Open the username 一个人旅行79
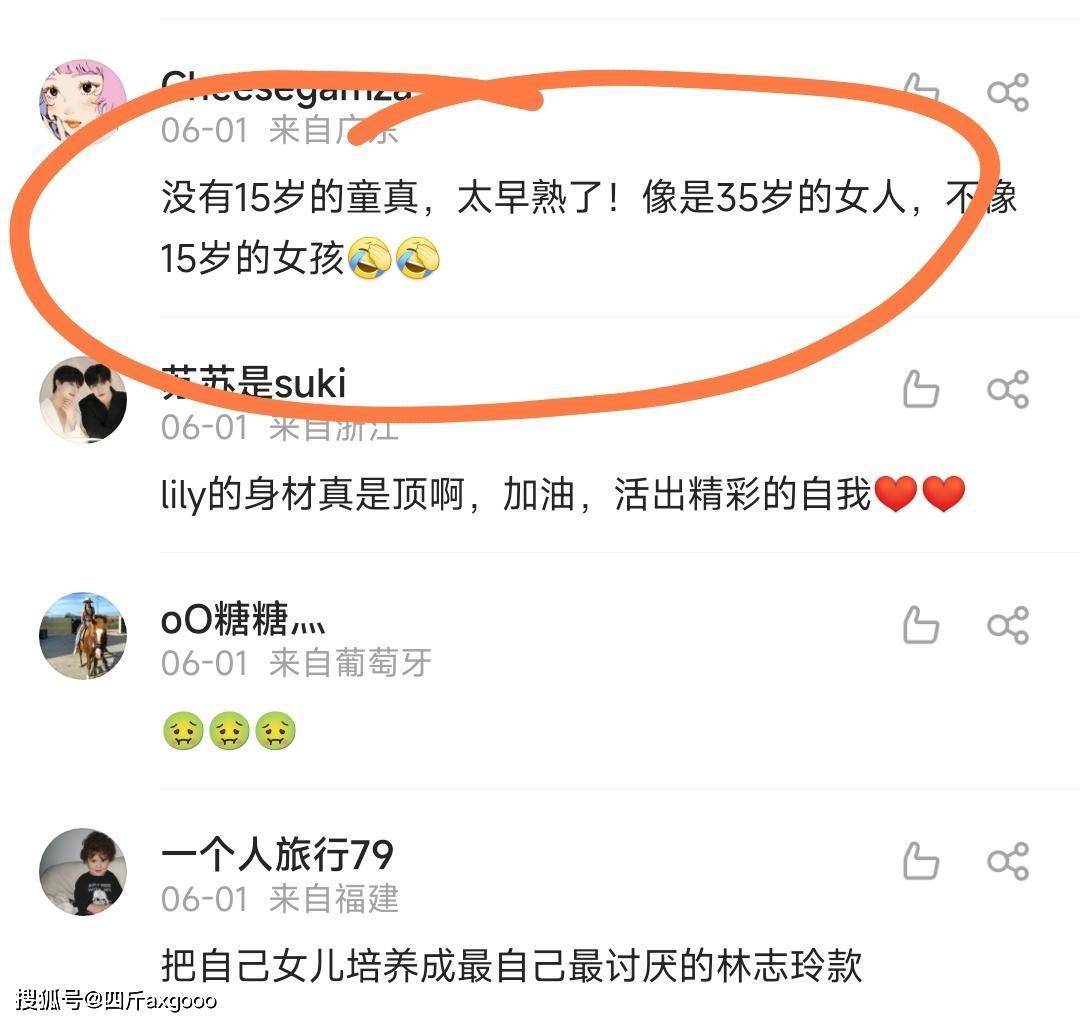Viewport: 1080px width, 1023px height. [277, 855]
